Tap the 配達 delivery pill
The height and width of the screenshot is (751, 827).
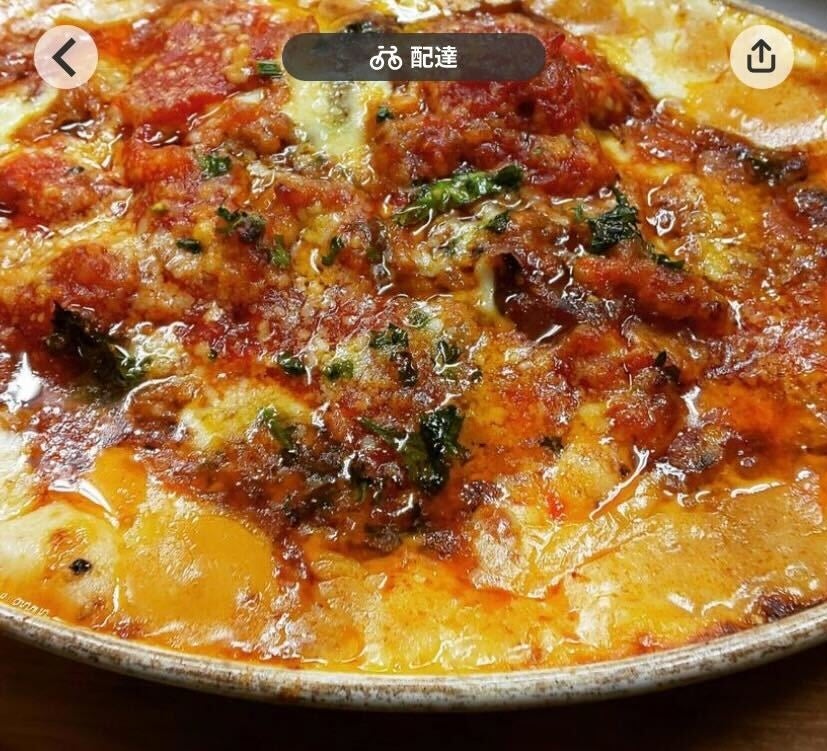414,57
